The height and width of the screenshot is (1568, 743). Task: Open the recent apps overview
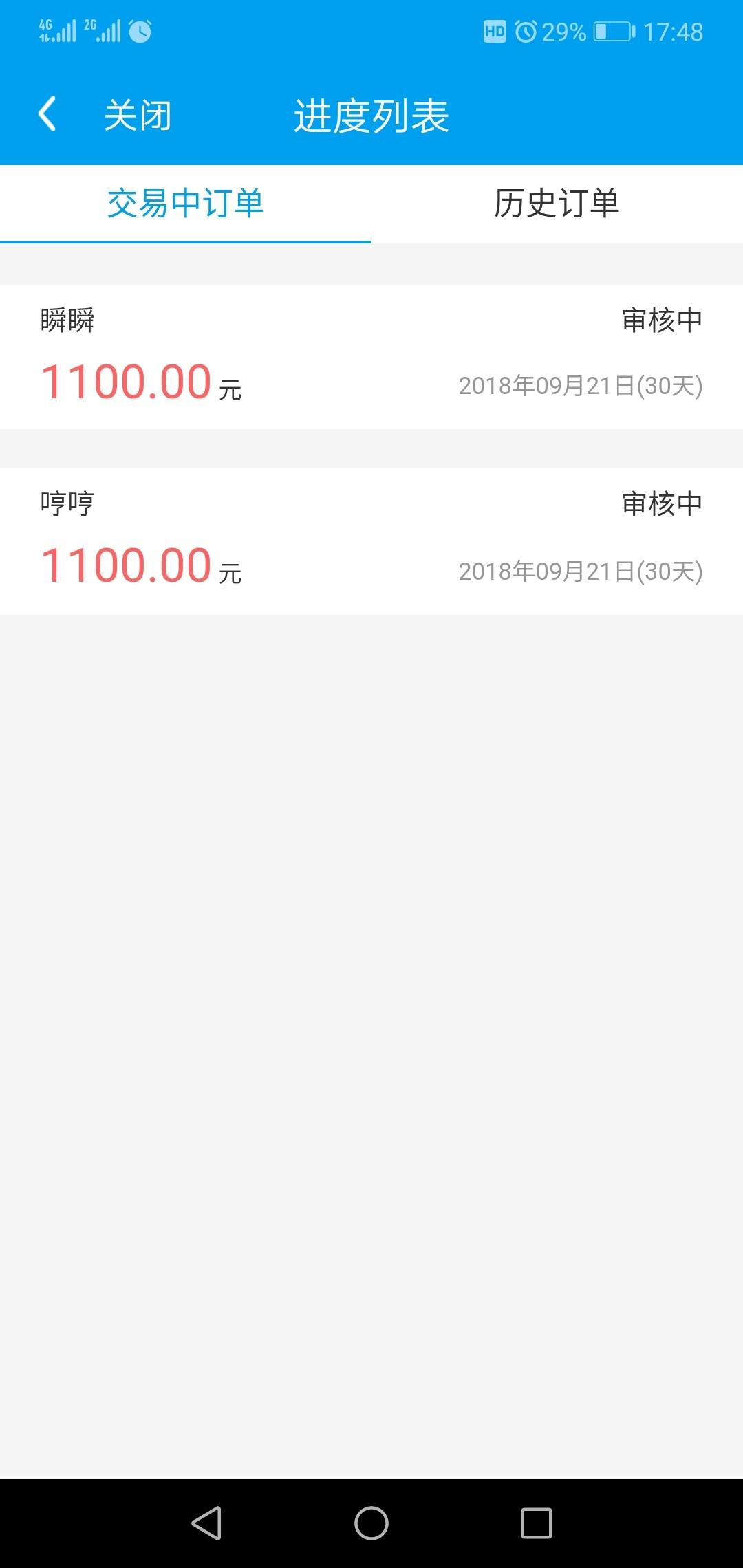tap(537, 1523)
